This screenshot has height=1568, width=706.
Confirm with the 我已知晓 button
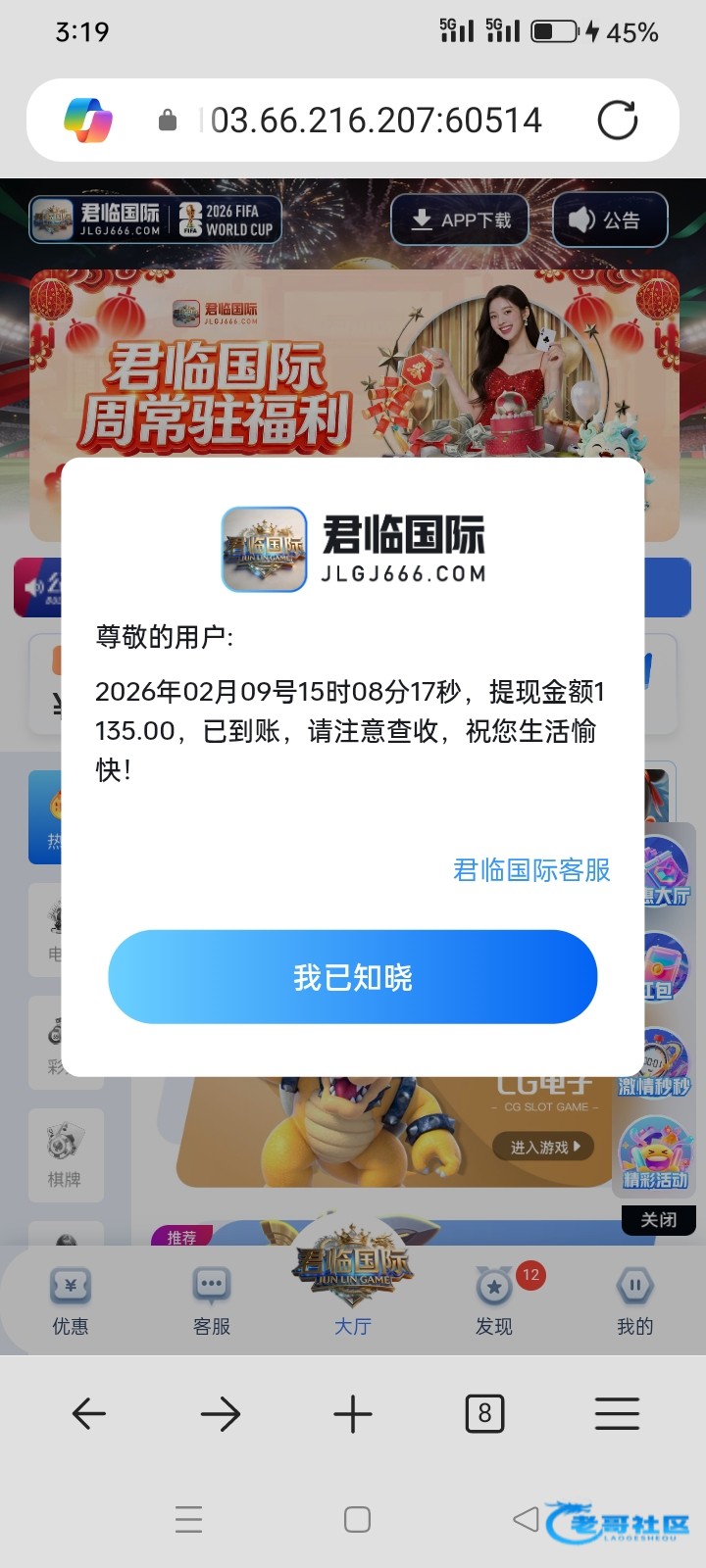tap(352, 977)
